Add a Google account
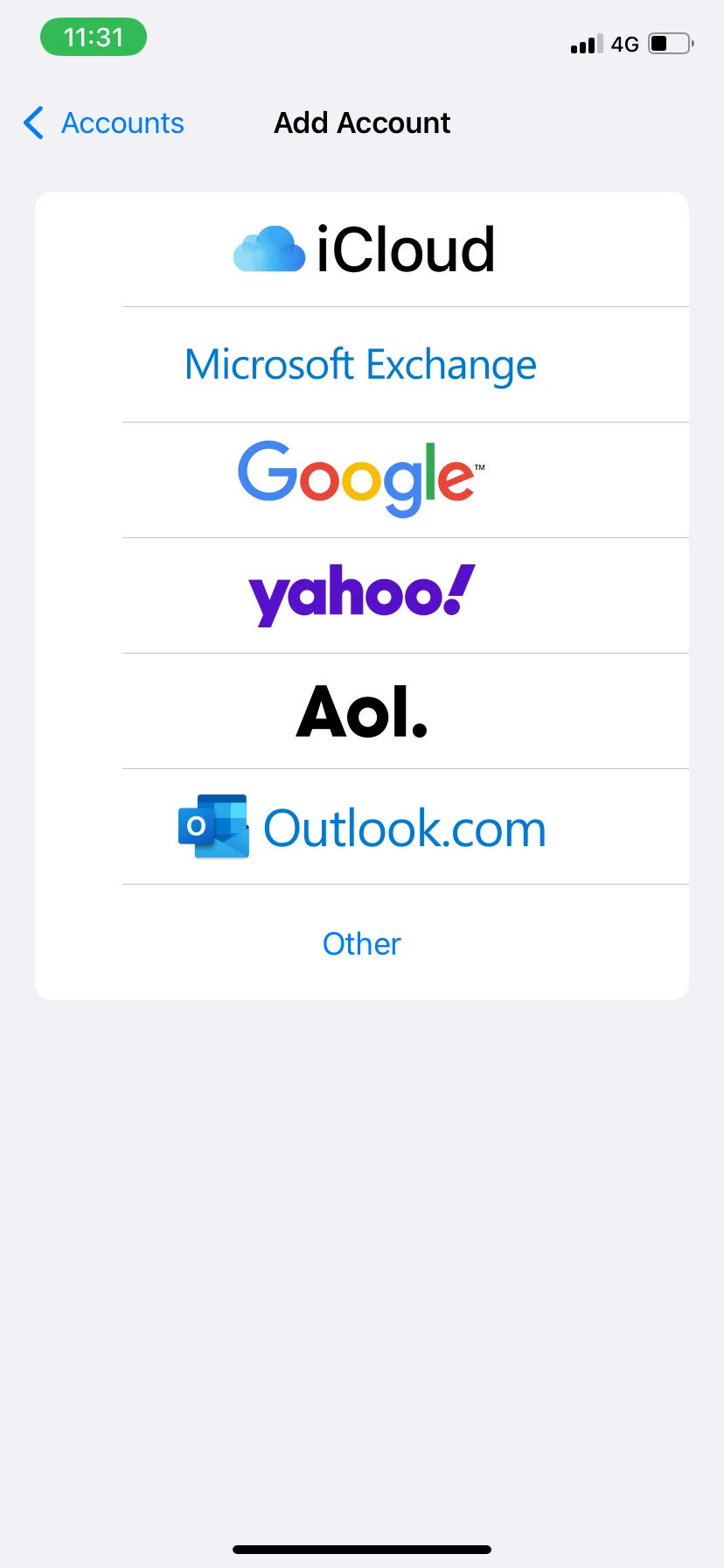 click(x=362, y=479)
